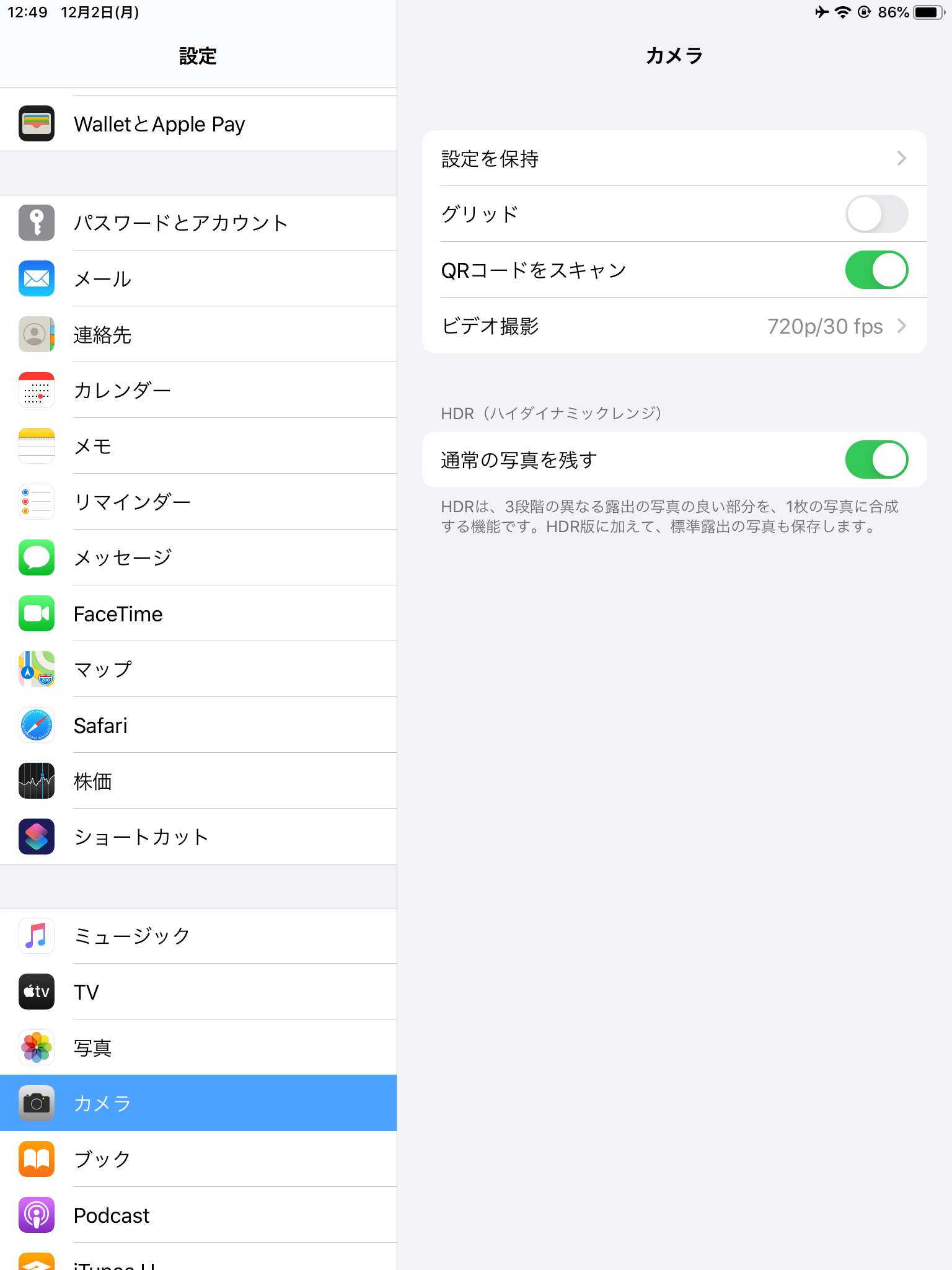Disable the QRコードをスキャン switch
The height and width of the screenshot is (1270, 952).
click(x=876, y=270)
